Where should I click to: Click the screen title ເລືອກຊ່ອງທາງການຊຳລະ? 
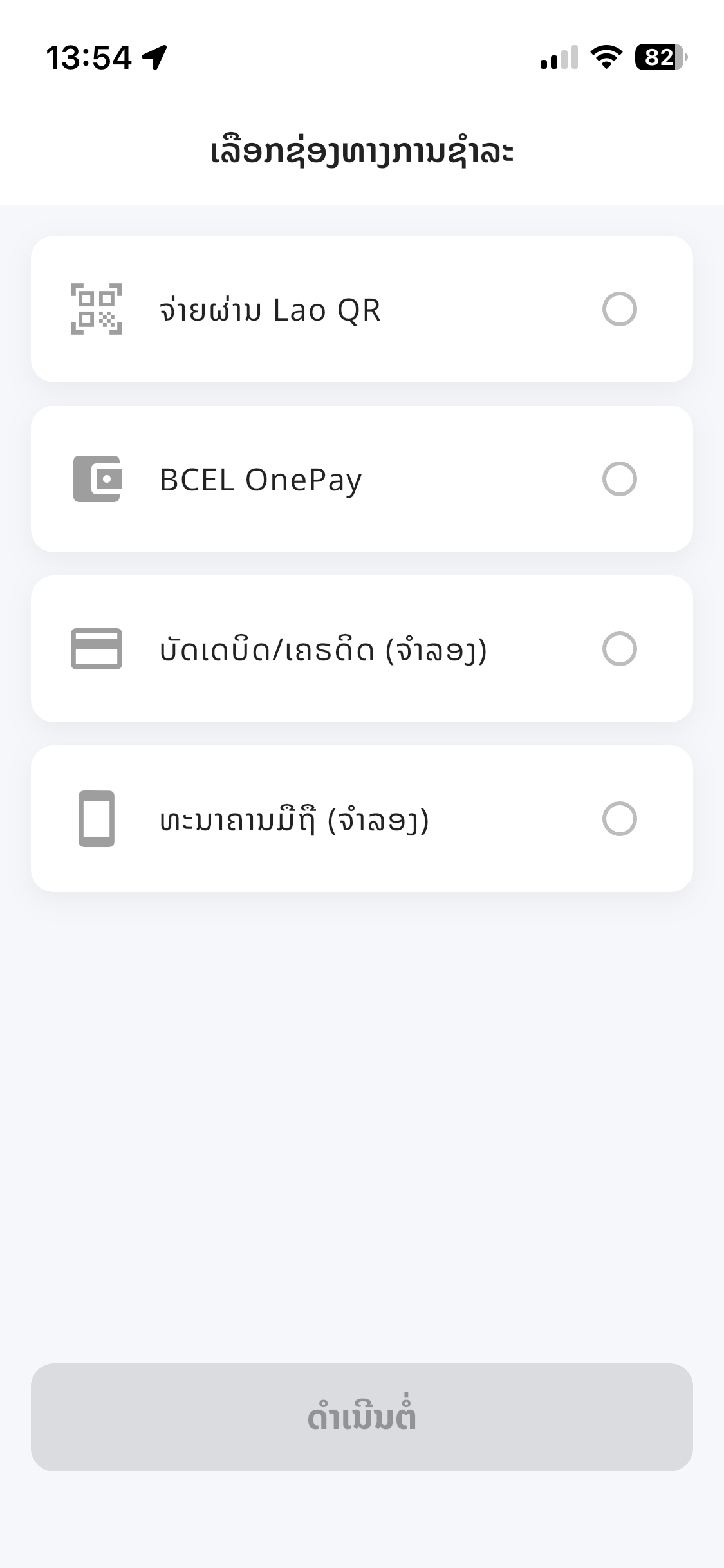pos(362,150)
